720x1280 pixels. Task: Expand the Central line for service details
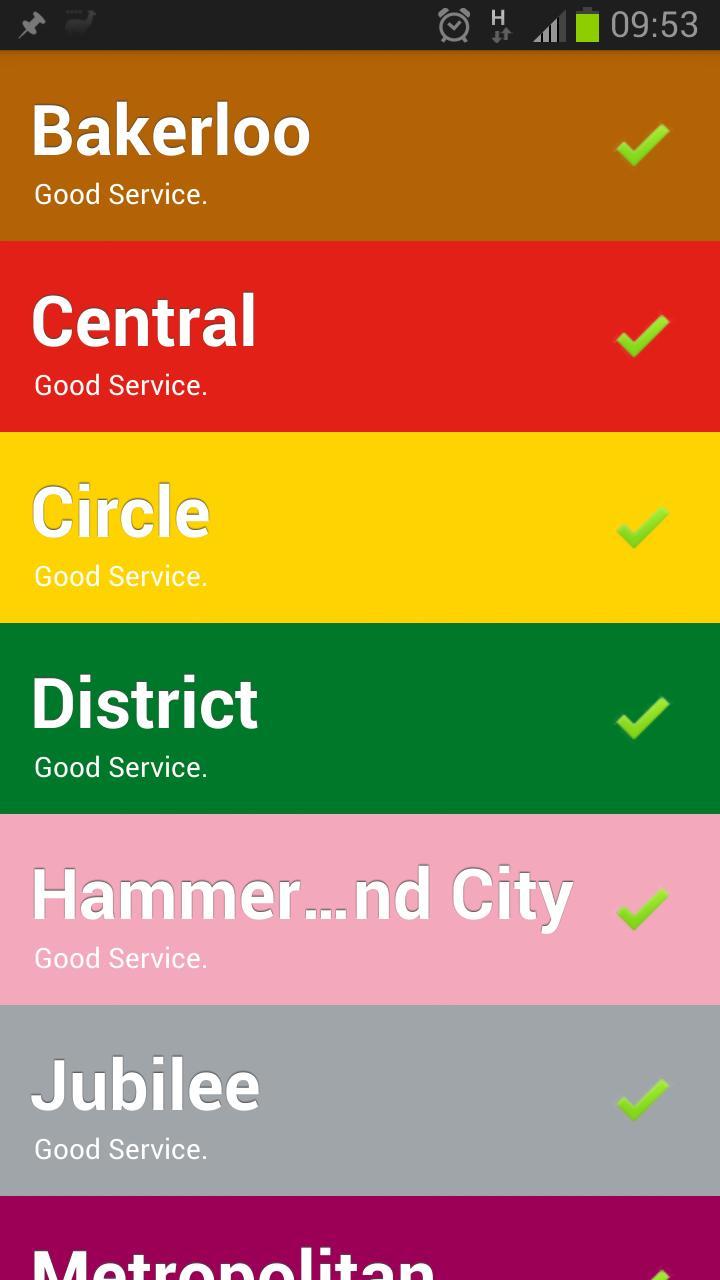coord(300,337)
